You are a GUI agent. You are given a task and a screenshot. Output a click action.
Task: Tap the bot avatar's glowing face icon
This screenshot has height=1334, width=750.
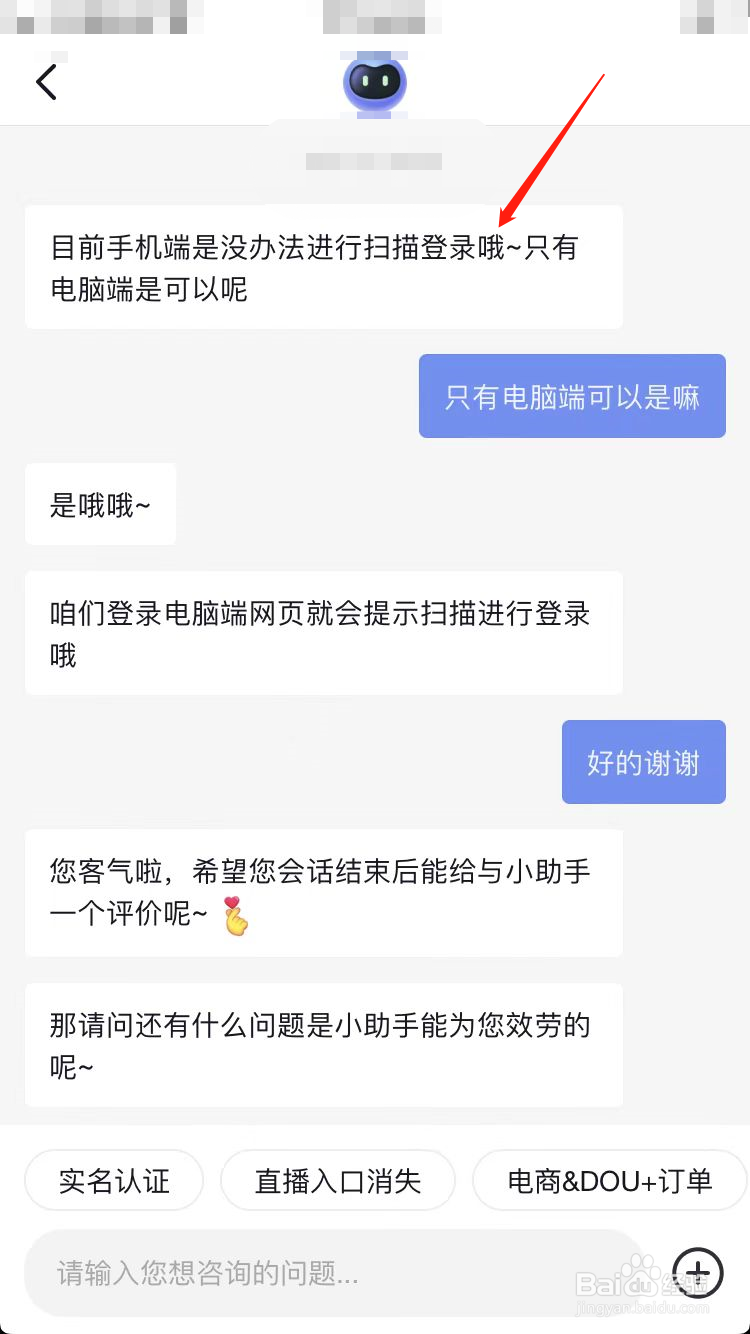374,85
